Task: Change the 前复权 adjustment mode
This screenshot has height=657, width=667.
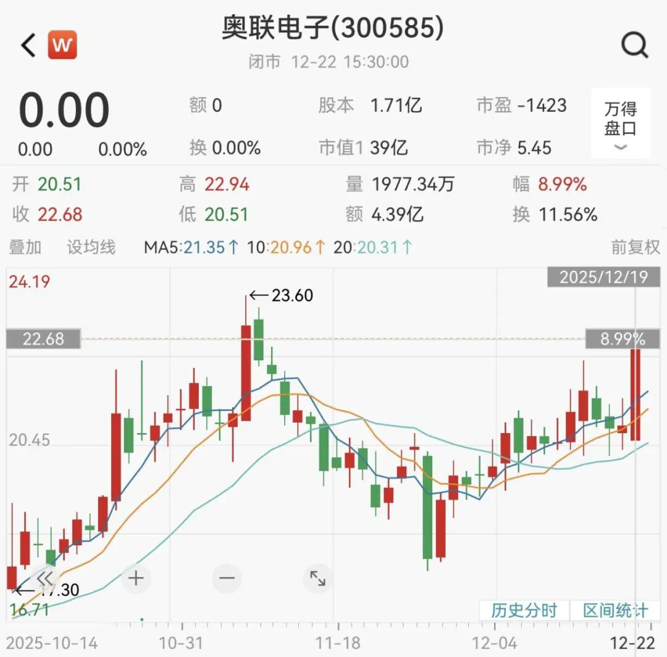Action: 635,246
